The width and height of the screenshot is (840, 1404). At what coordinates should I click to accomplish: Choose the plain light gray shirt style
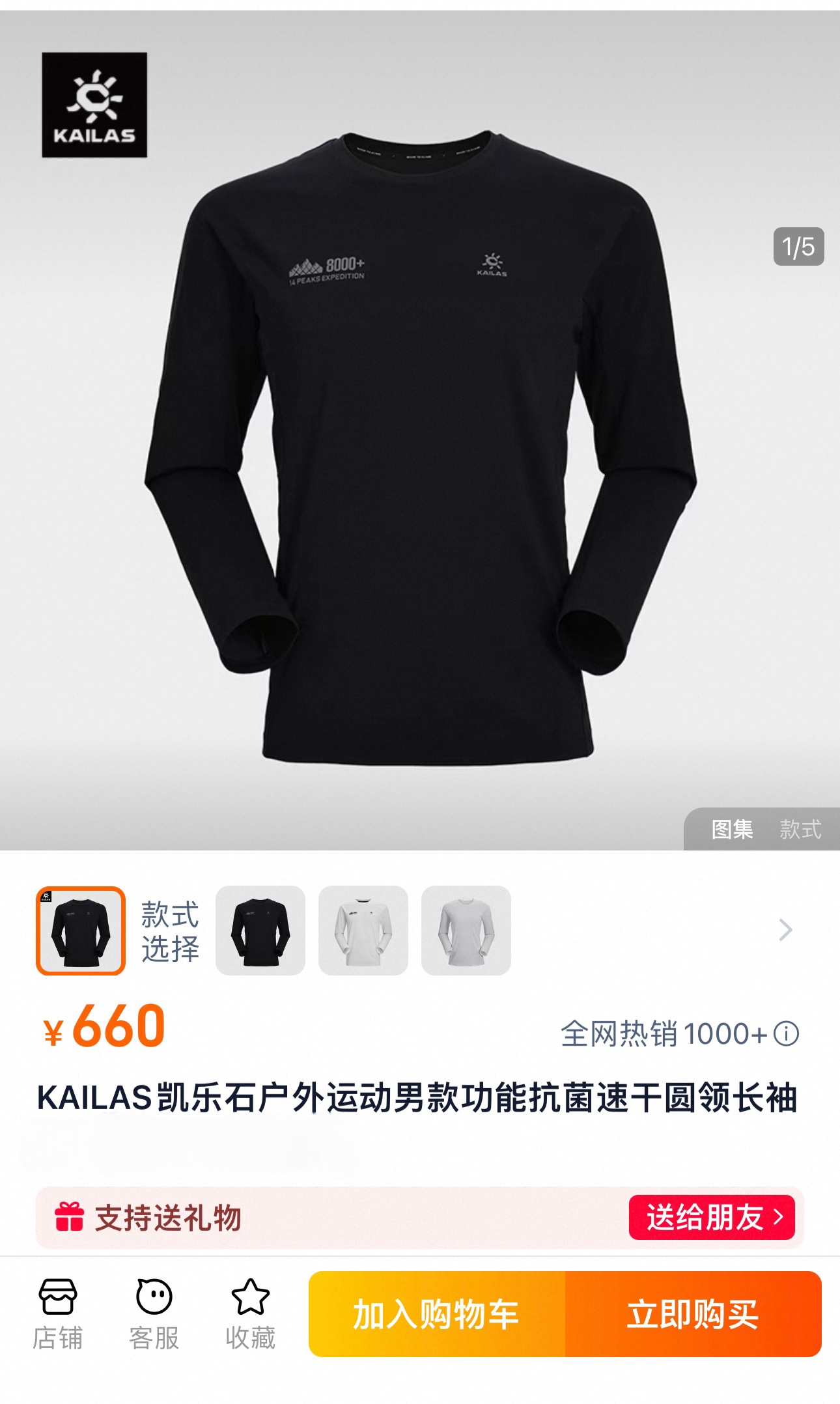pos(466,931)
